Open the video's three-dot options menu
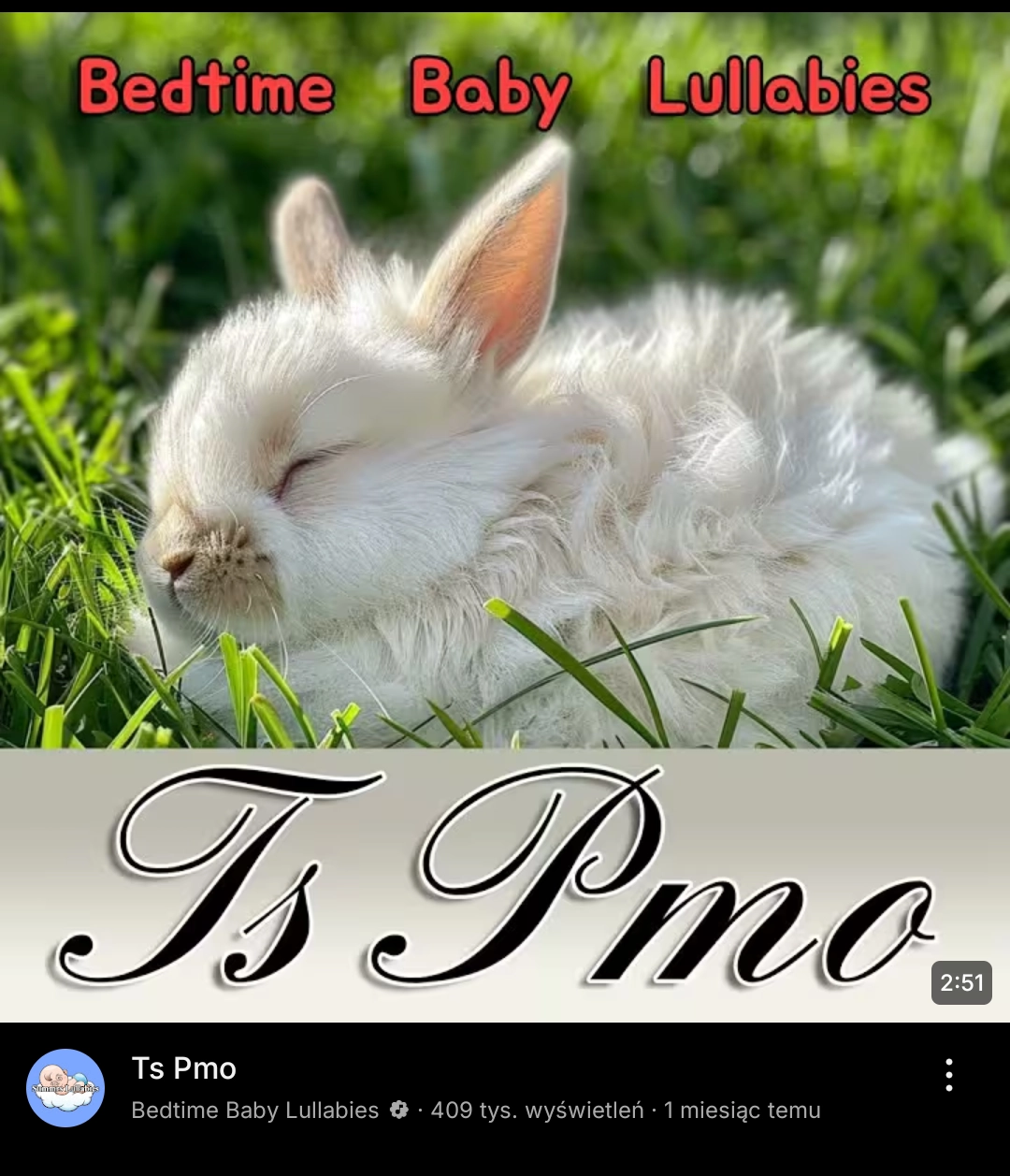The image size is (1010, 1176). (x=948, y=1076)
